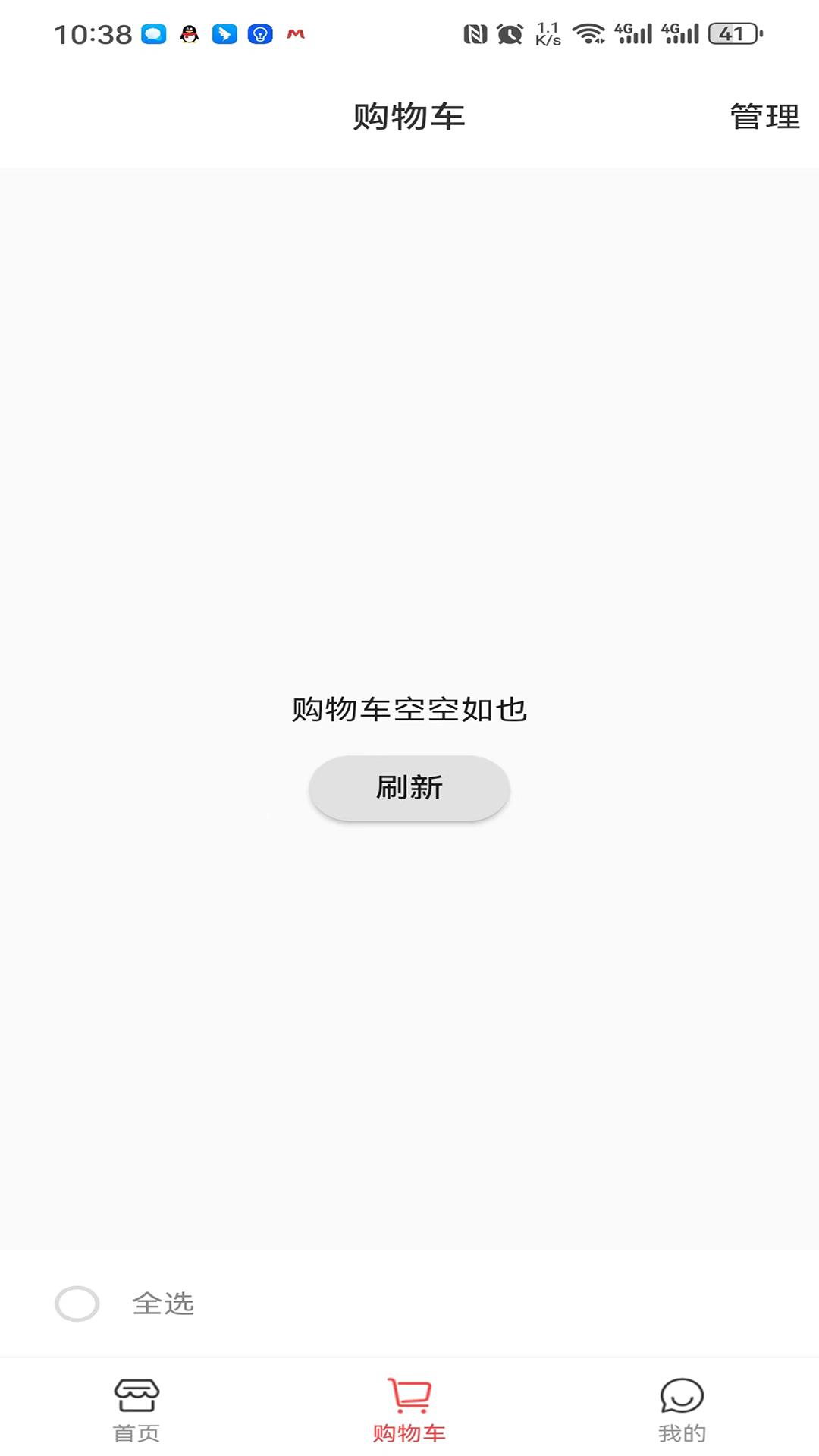Open the QQ penguin icon in status bar

click(189, 33)
